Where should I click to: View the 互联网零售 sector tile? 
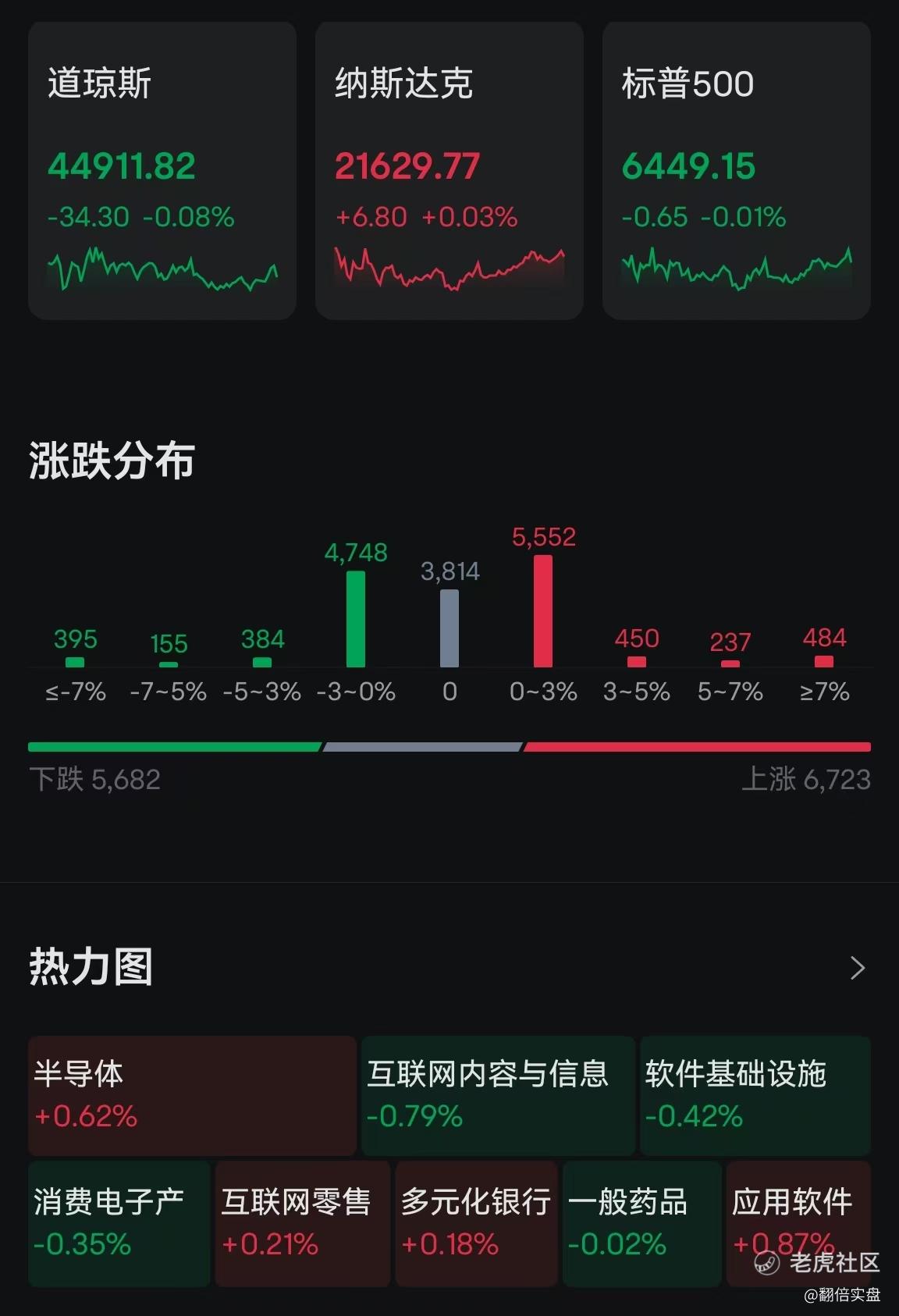(303, 1223)
